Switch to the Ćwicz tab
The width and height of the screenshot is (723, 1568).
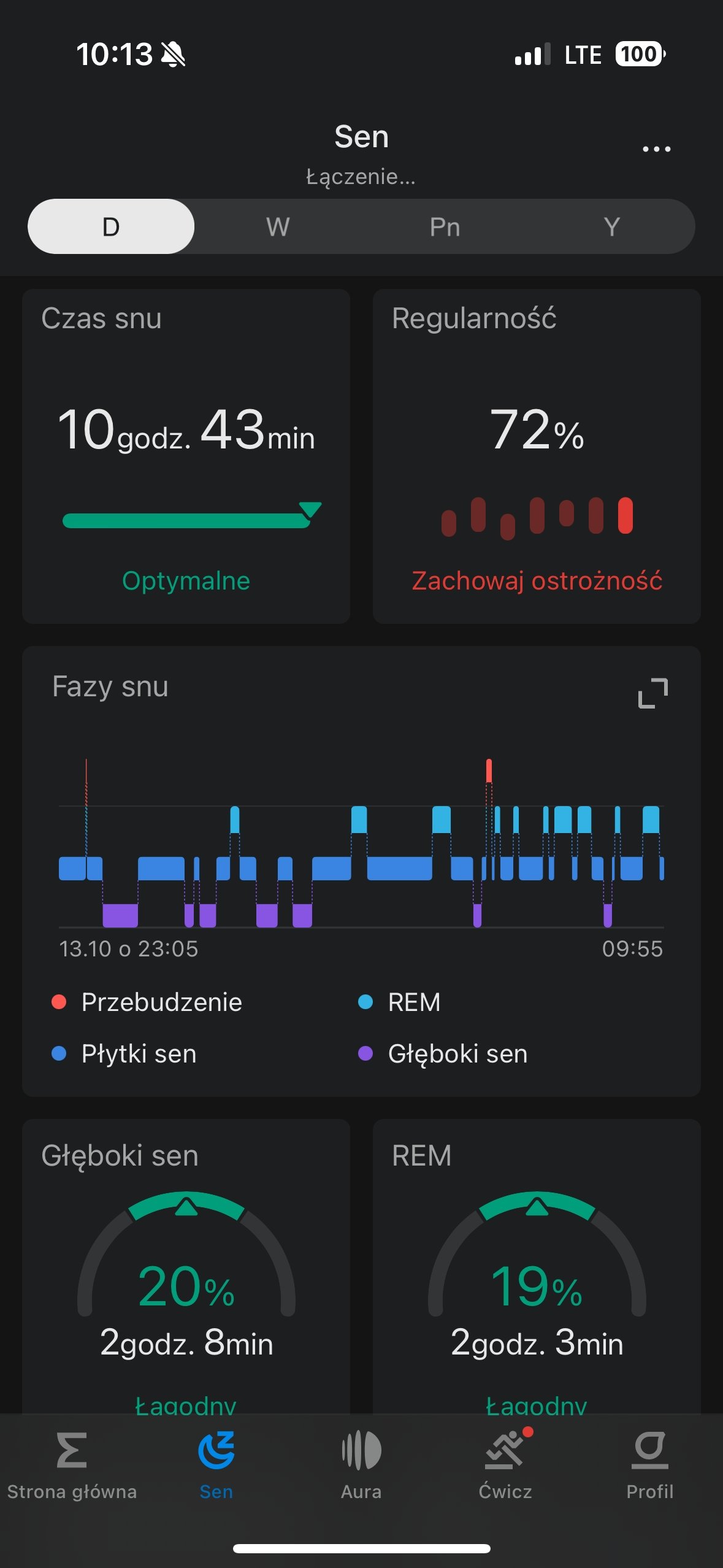coord(506,1466)
